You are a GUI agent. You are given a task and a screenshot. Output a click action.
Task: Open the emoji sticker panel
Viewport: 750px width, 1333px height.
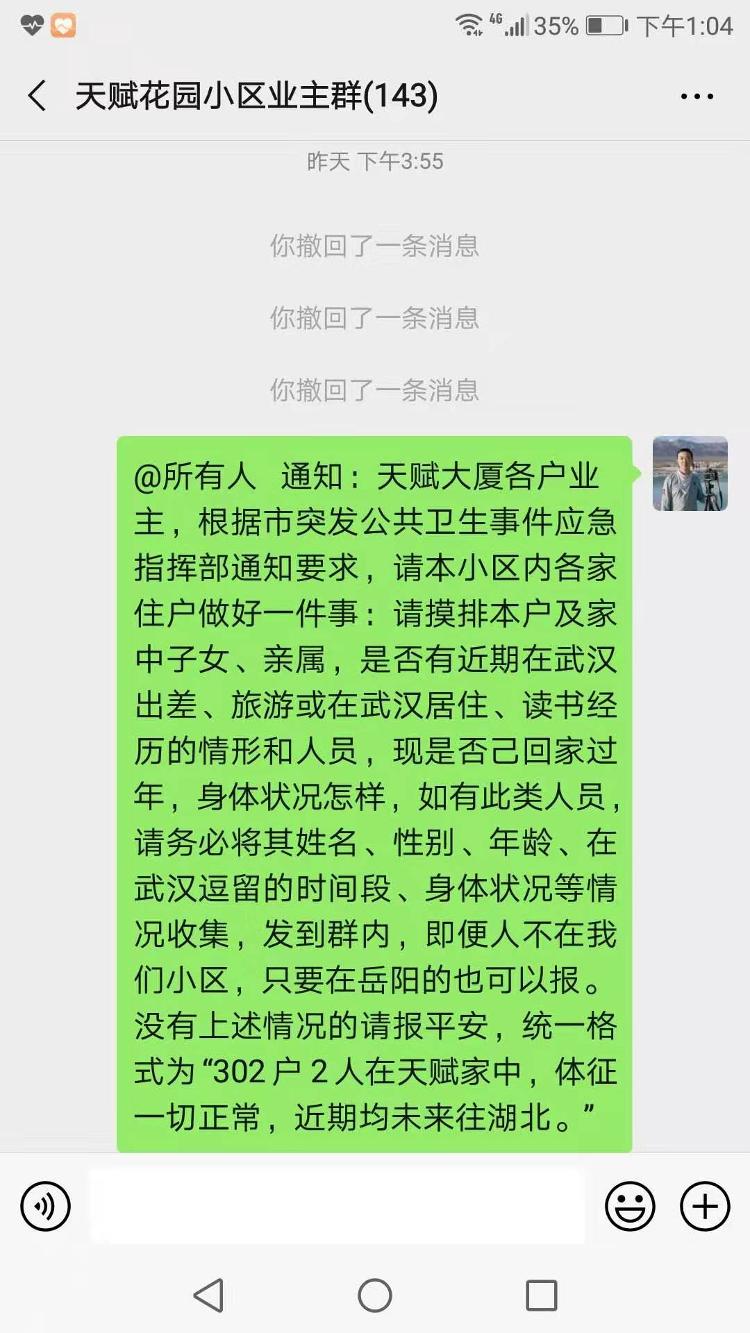click(630, 1206)
